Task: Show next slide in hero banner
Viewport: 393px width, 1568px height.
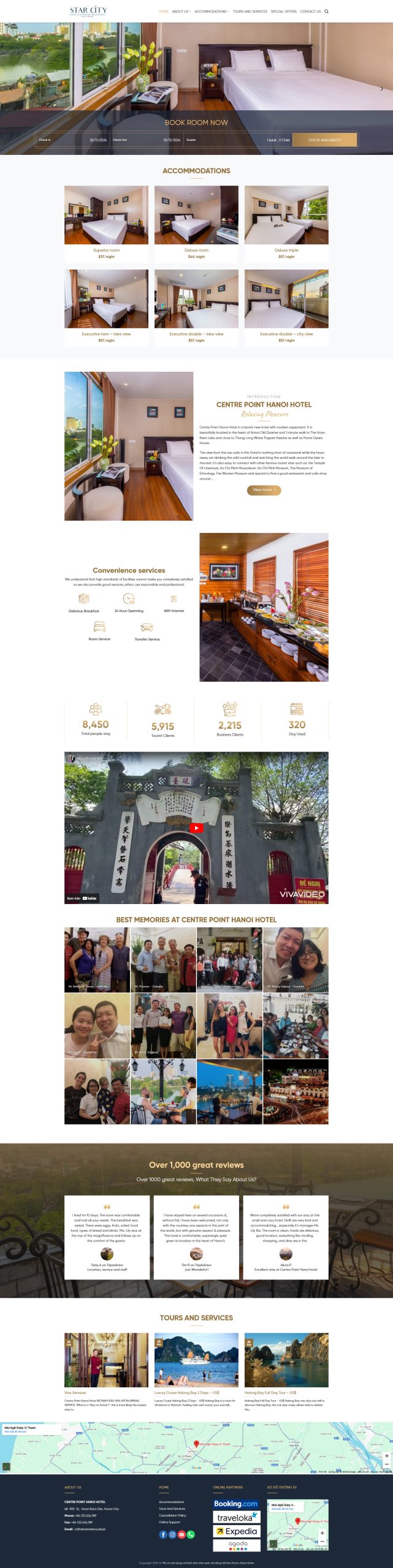Action: [x=381, y=89]
